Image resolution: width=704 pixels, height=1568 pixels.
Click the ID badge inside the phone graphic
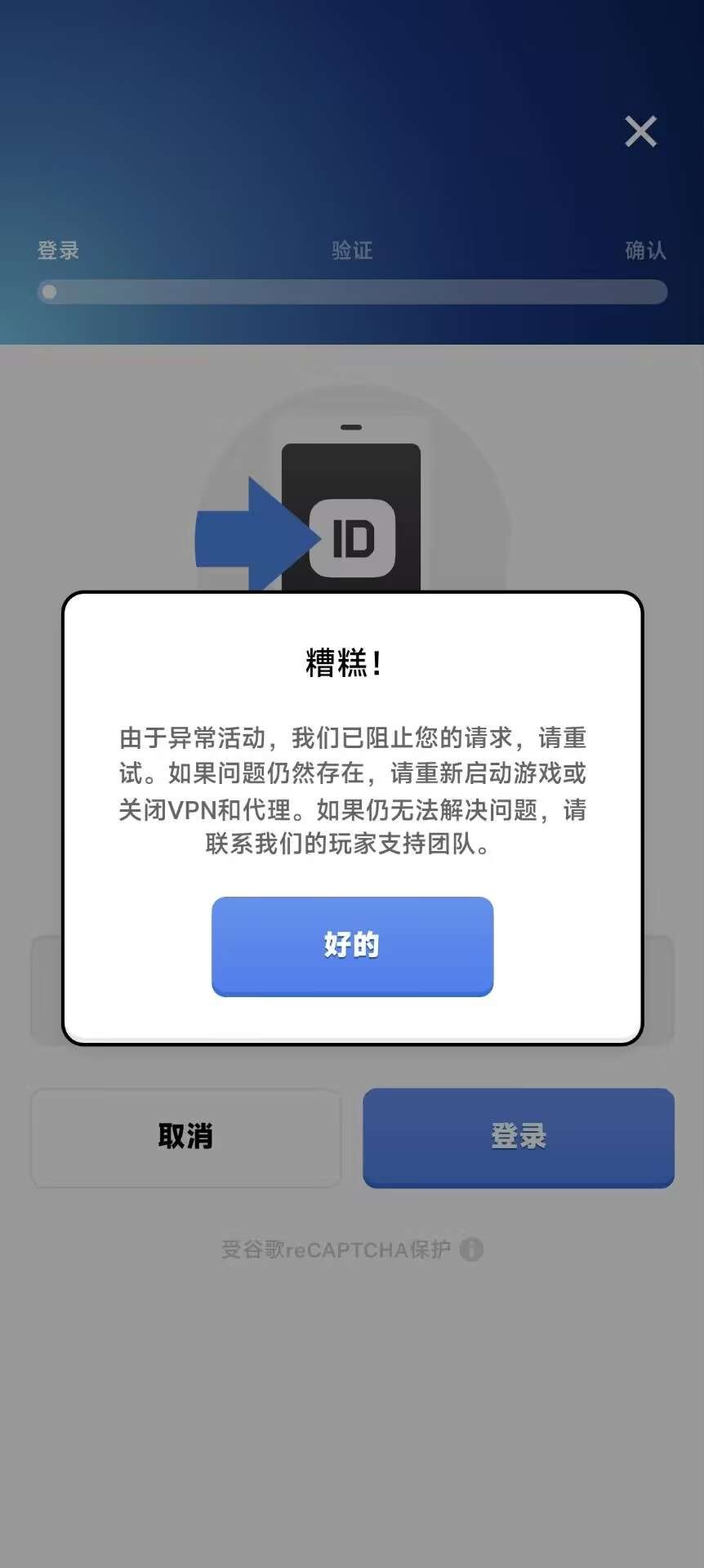click(351, 539)
